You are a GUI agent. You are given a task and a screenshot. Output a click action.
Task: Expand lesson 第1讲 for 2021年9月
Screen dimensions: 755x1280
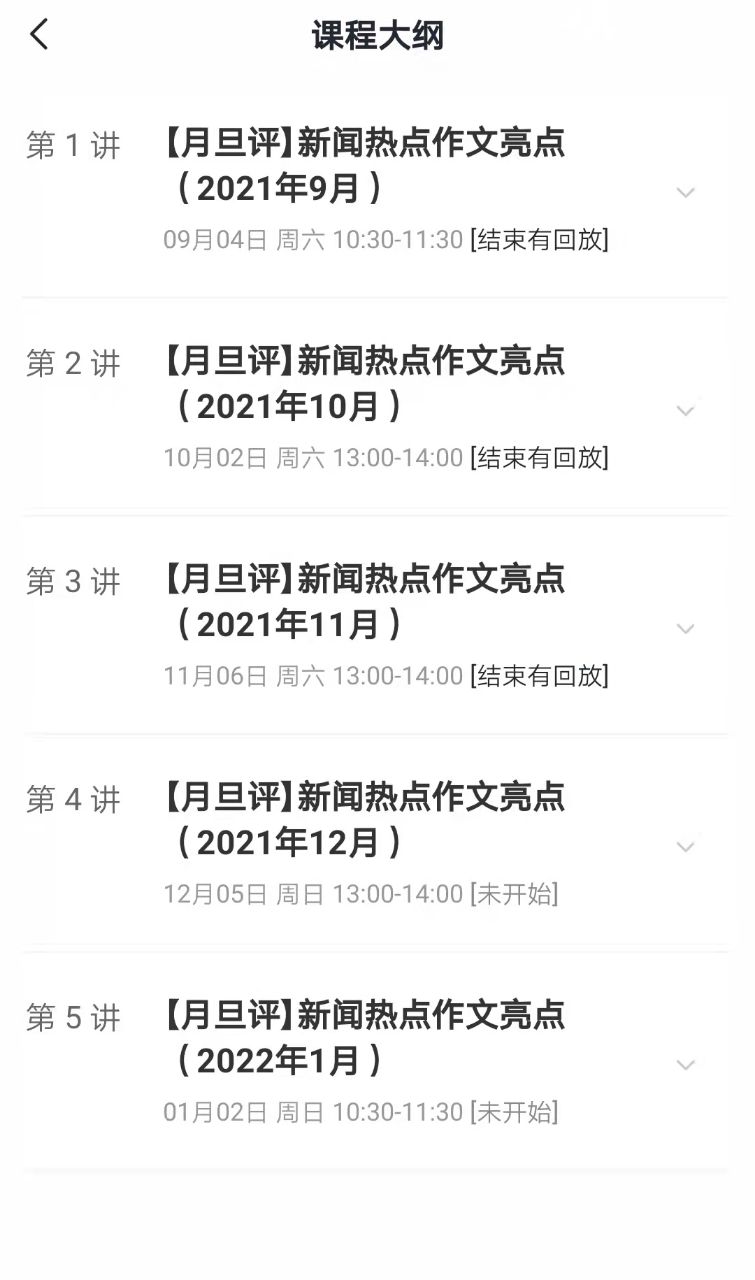[x=685, y=192]
